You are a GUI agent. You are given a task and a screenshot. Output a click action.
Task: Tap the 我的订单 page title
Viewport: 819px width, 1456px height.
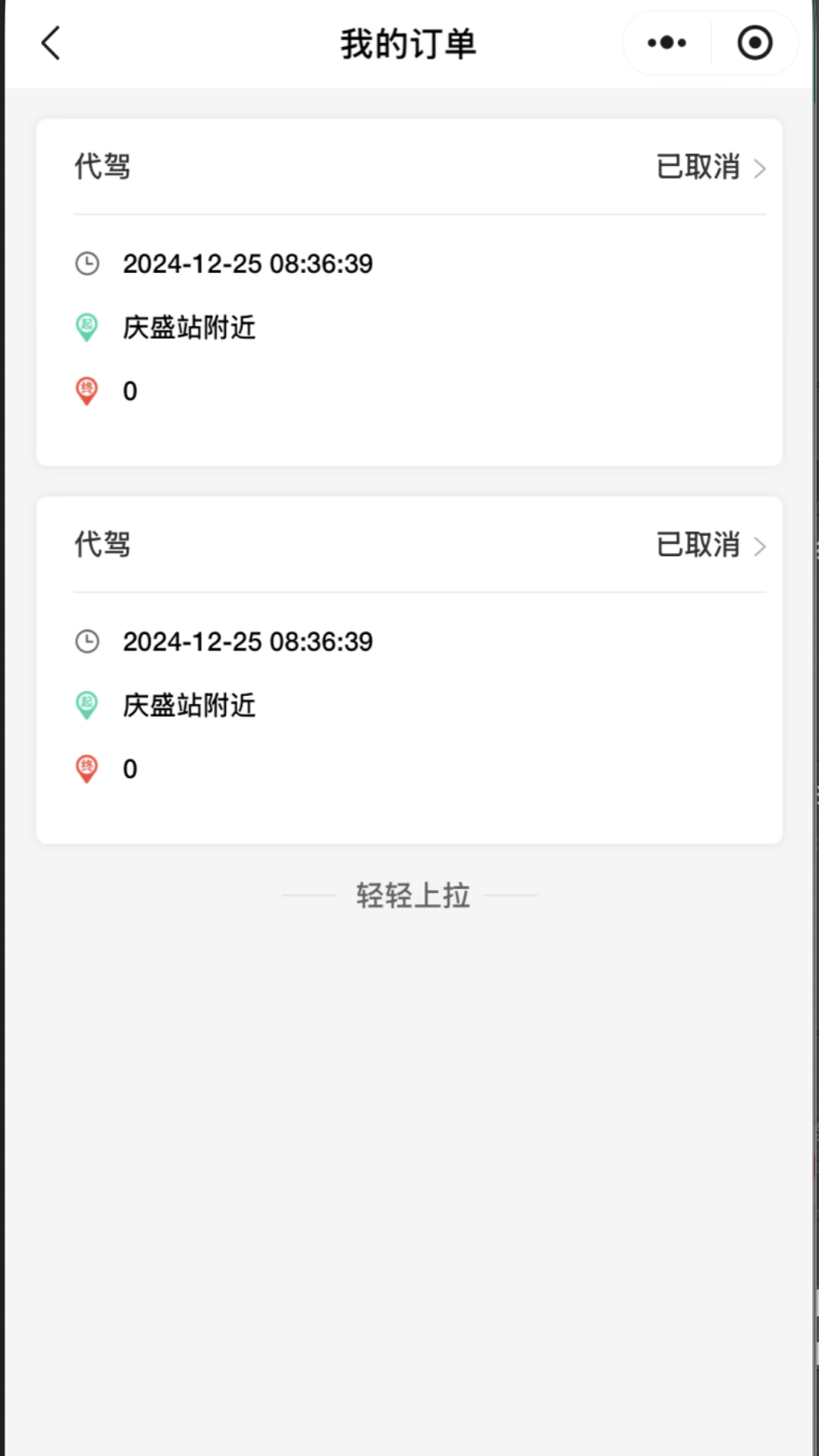point(409,43)
